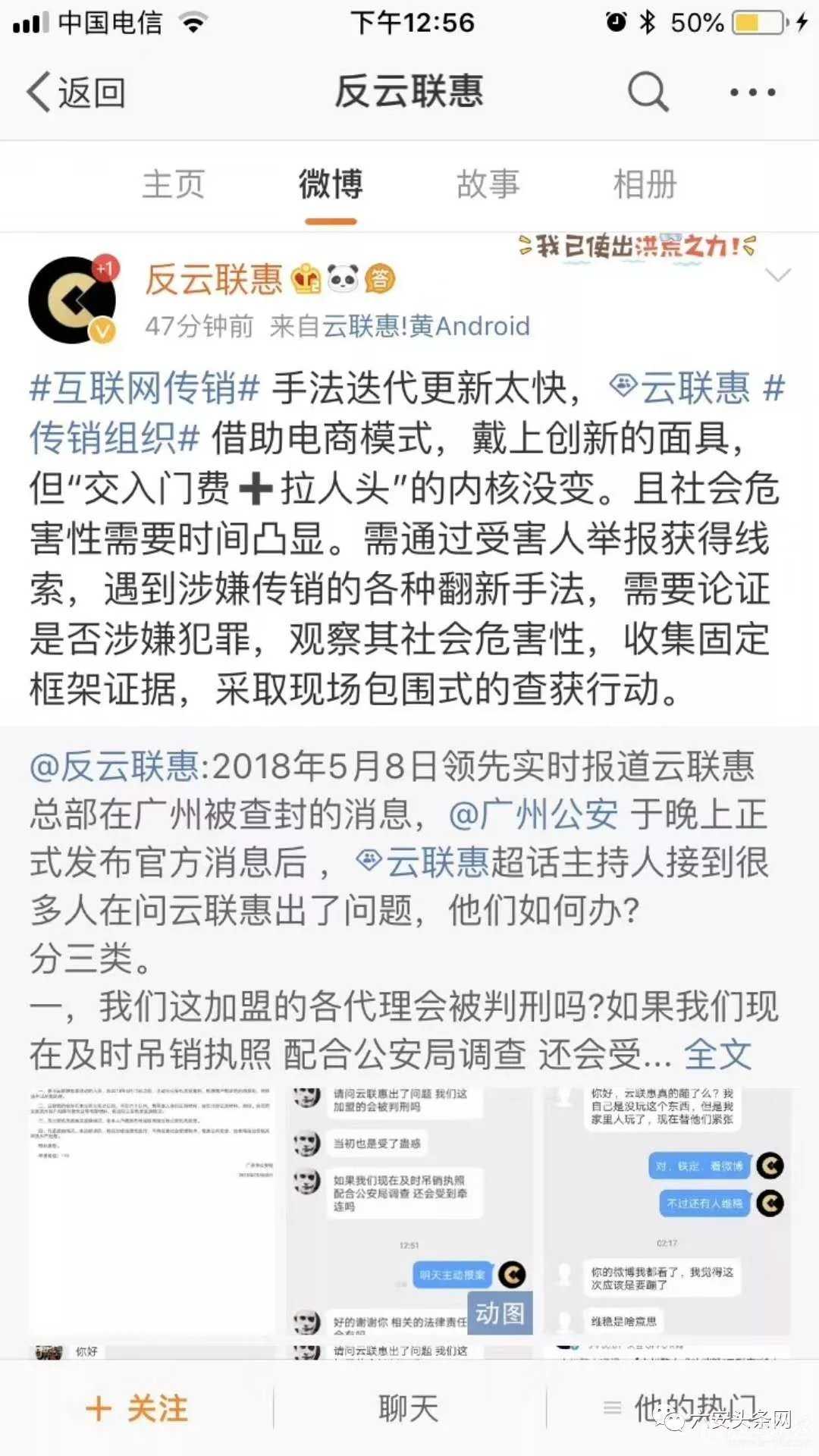Switch to the 故事 tab
The width and height of the screenshot is (819, 1456).
(488, 184)
